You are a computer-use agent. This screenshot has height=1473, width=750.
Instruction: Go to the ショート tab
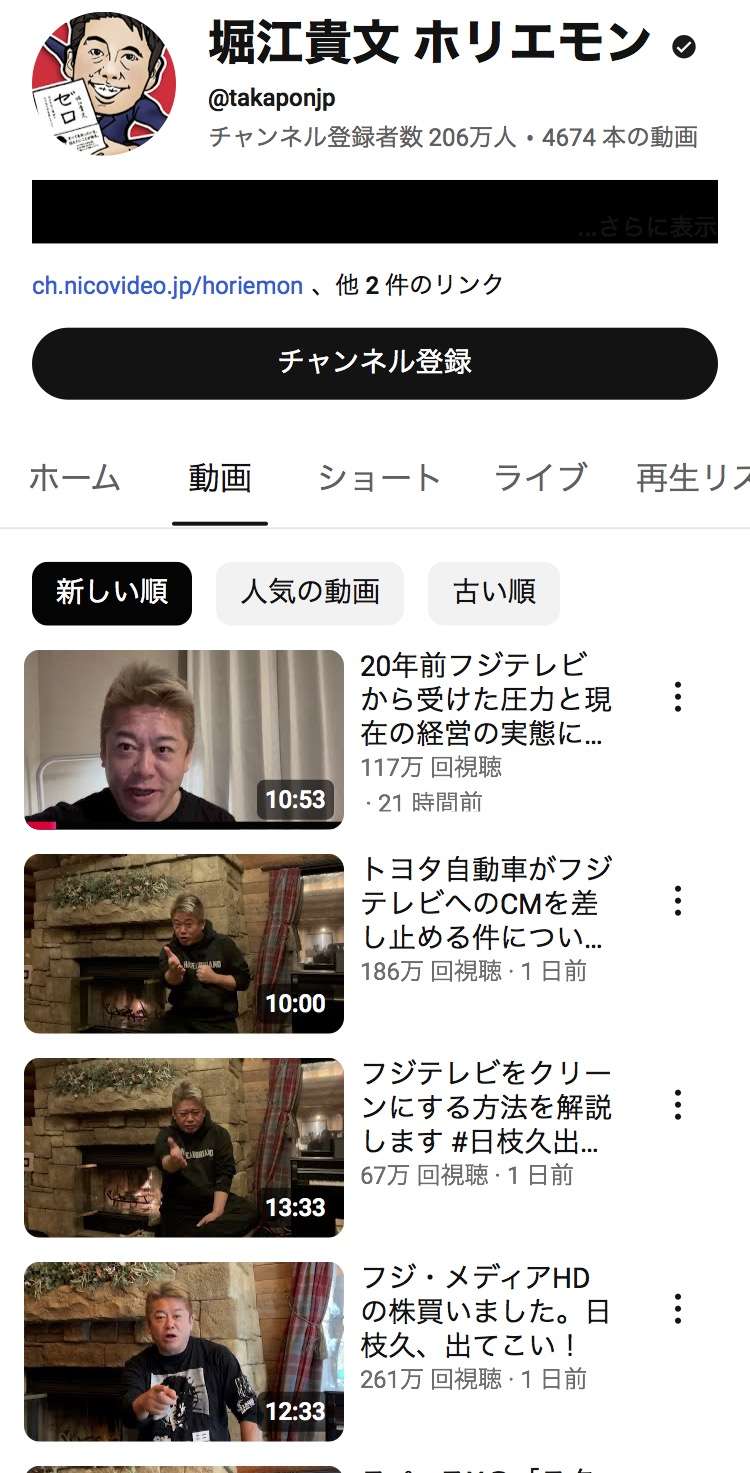[x=379, y=478]
